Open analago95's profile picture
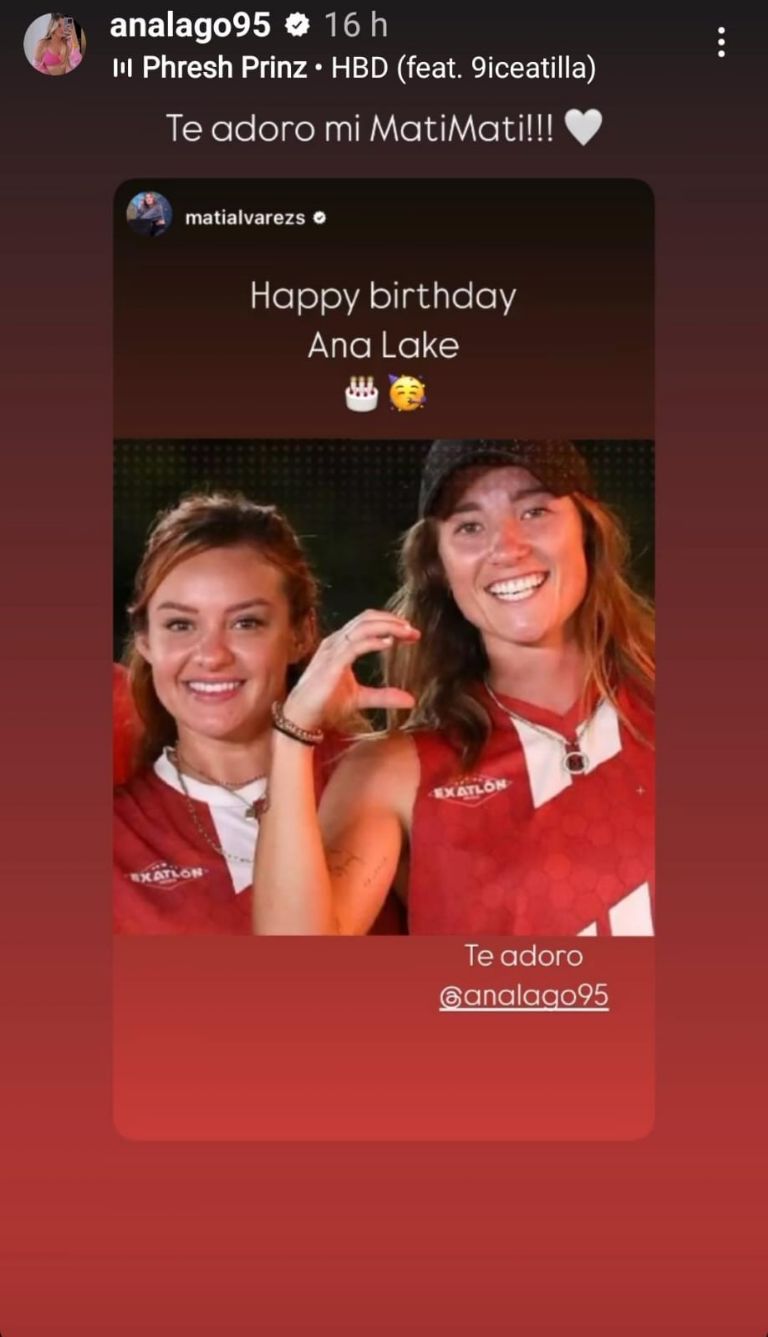768x1337 pixels. click(x=55, y=44)
